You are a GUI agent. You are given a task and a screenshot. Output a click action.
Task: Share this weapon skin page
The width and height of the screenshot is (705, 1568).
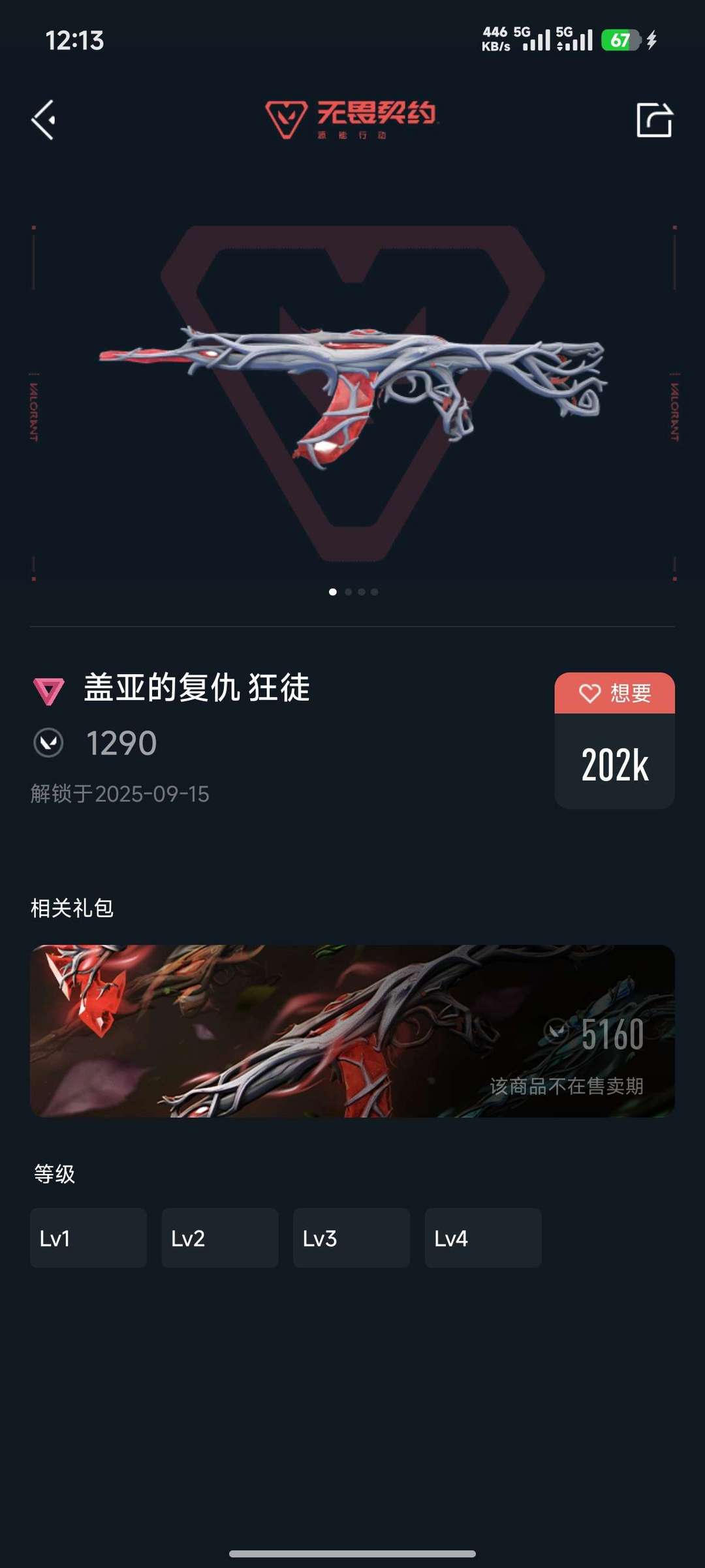654,120
